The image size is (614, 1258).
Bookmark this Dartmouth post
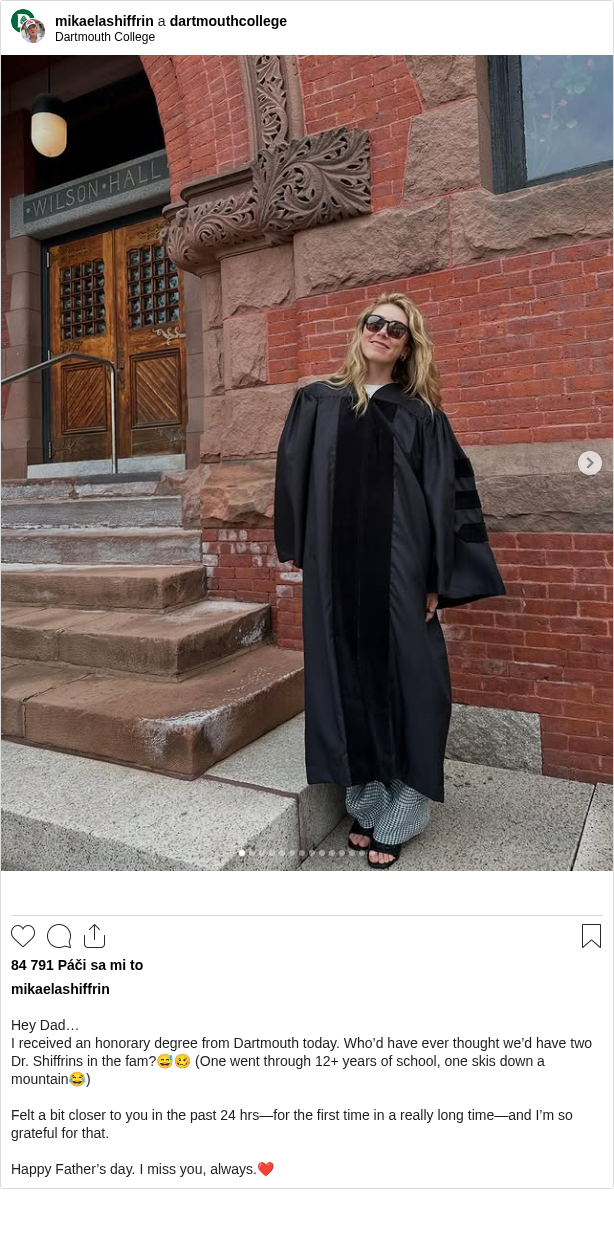591,936
